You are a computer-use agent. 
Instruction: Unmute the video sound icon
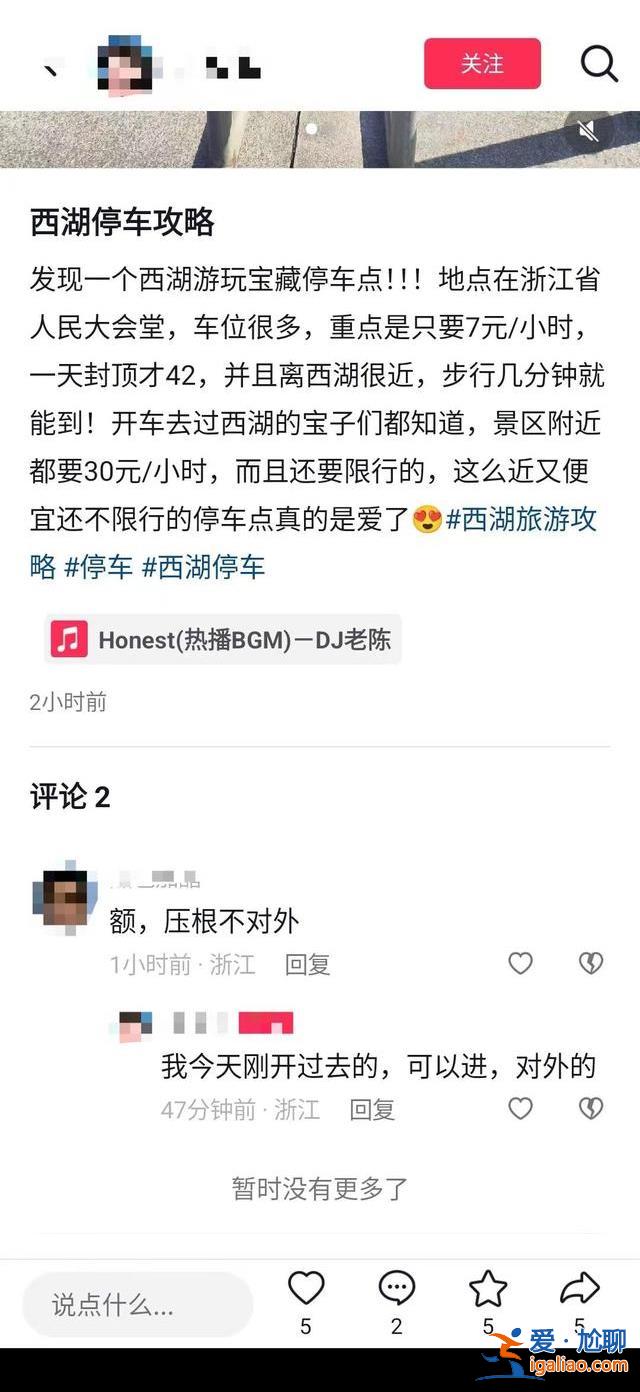click(x=589, y=131)
